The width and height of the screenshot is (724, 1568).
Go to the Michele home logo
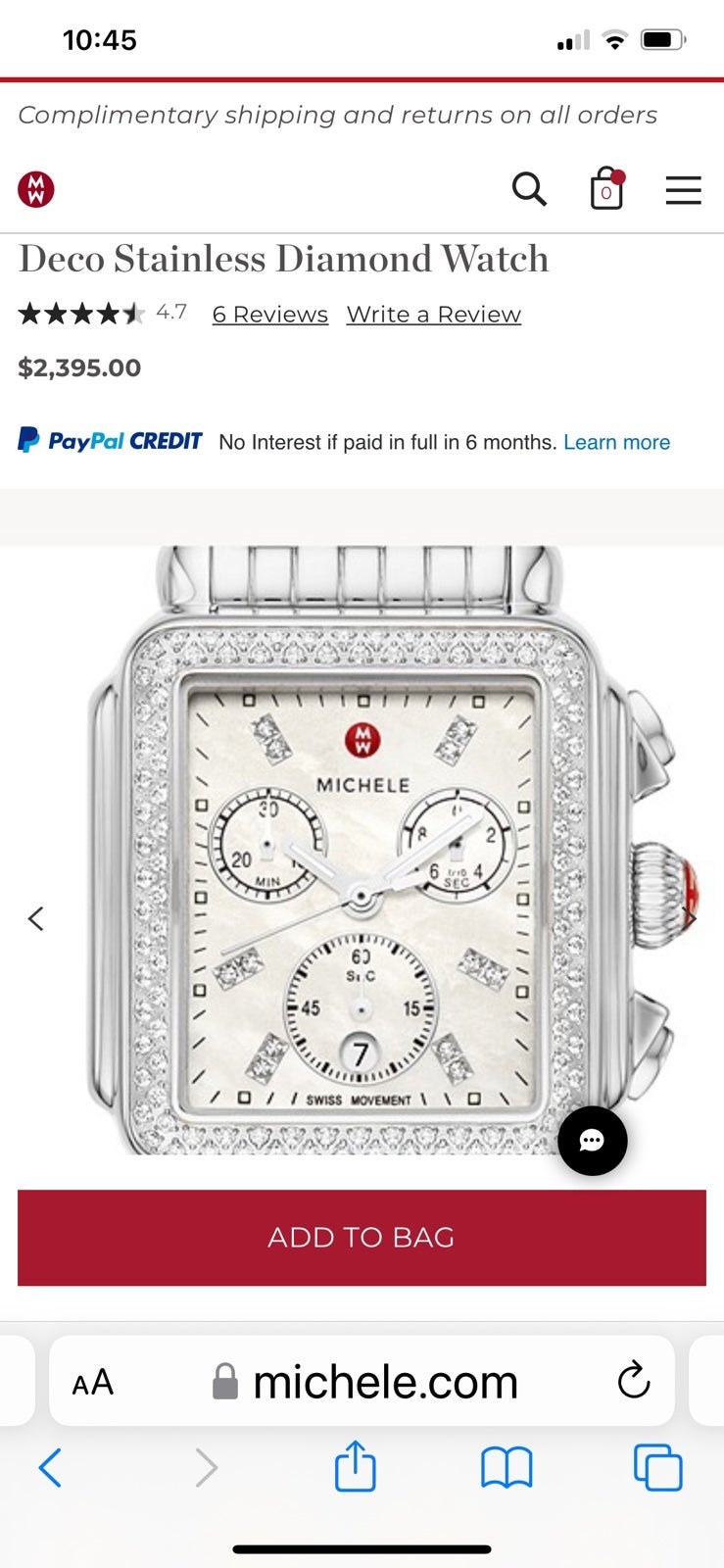pos(36,189)
